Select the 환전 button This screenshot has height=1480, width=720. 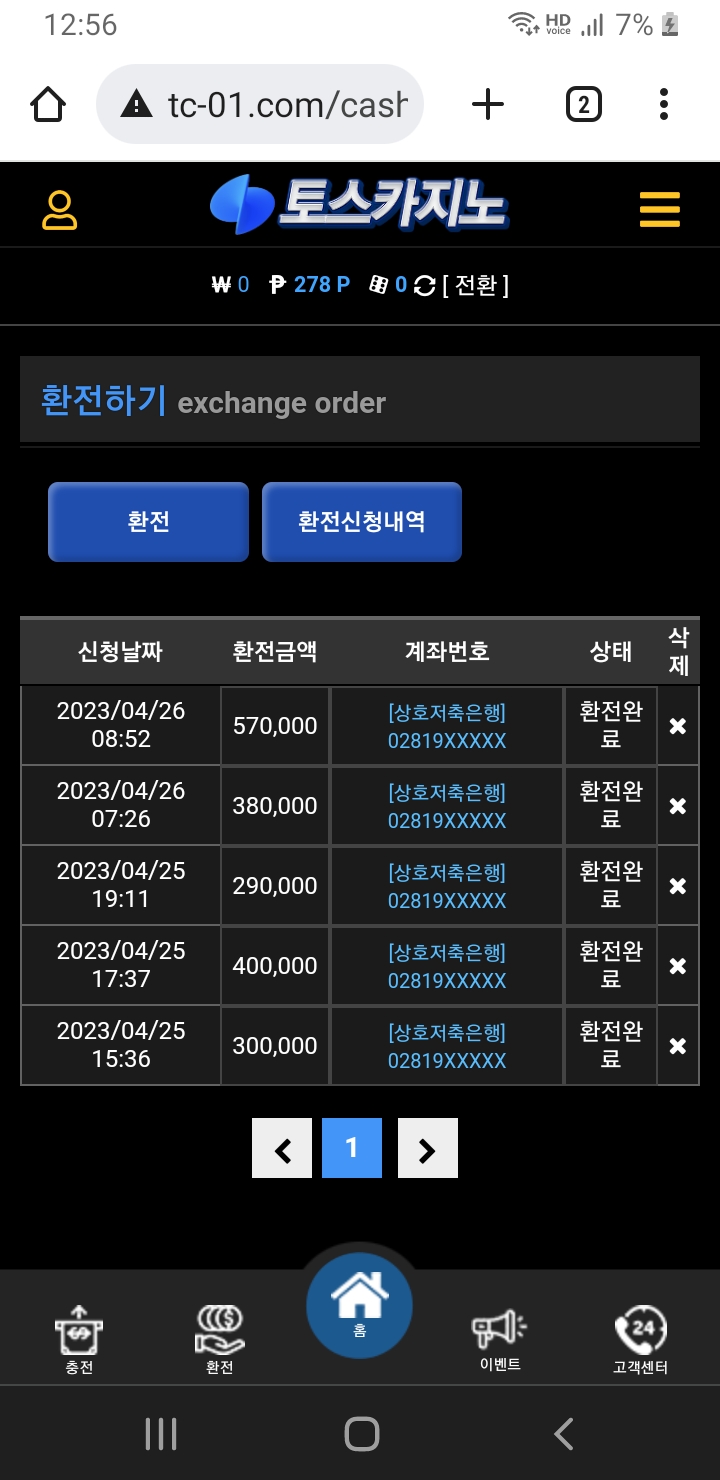click(x=148, y=522)
